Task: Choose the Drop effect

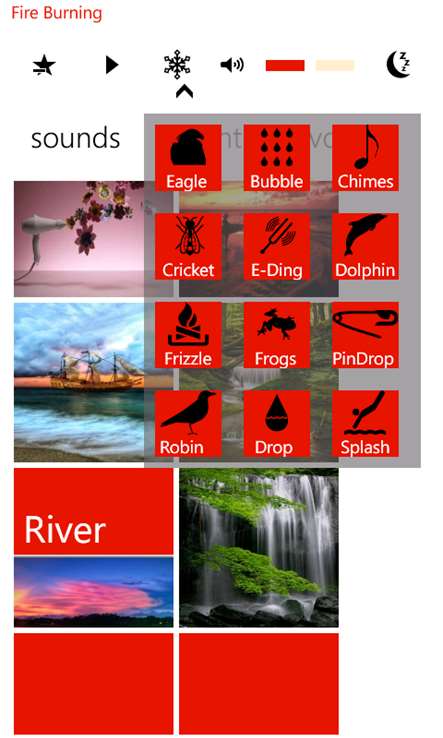Action: click(x=277, y=424)
